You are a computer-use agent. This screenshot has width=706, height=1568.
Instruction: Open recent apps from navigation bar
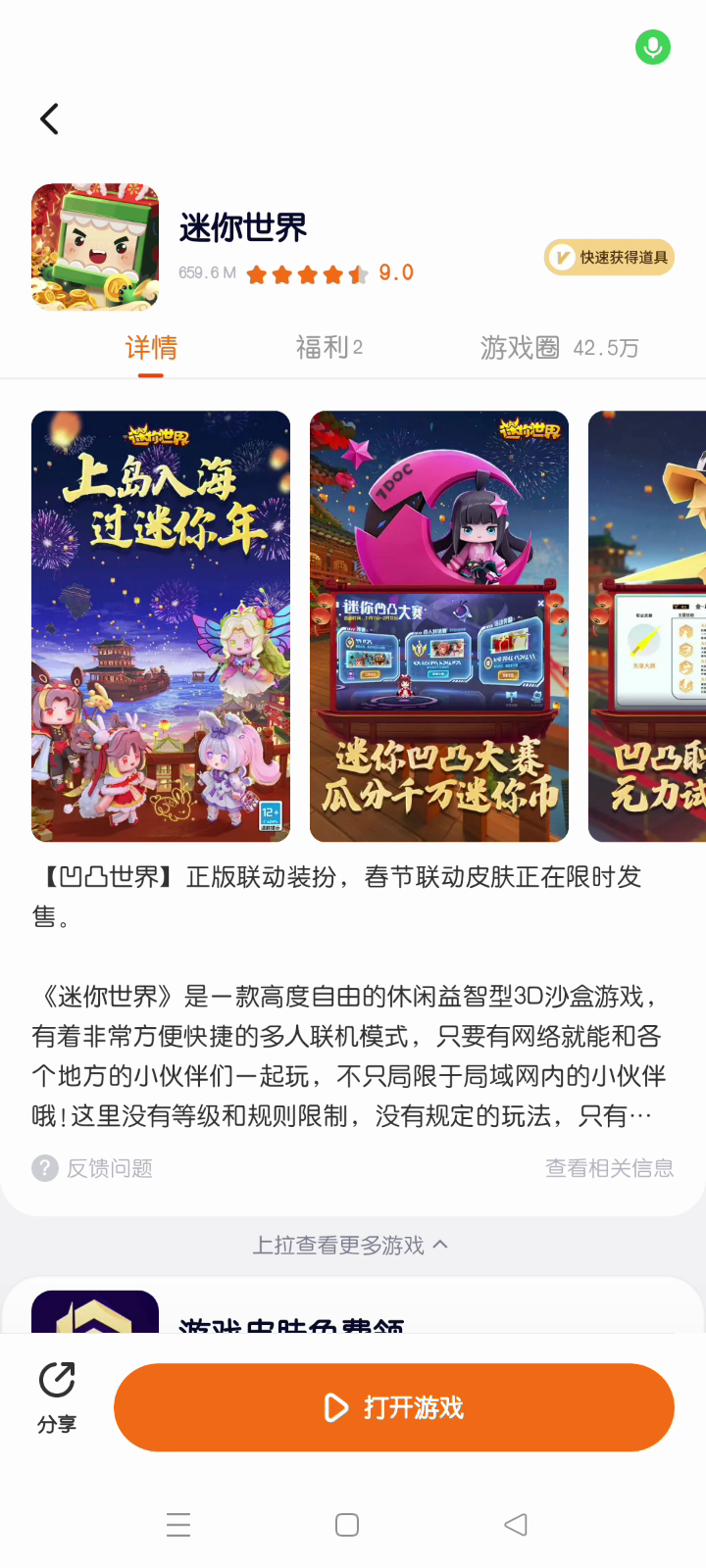pos(178,1525)
